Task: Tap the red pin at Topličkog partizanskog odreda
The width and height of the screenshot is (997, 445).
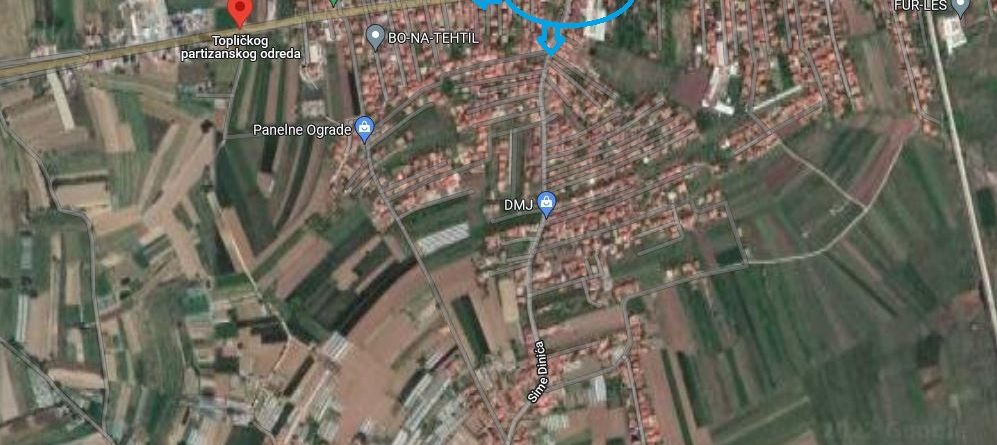Action: point(239,11)
